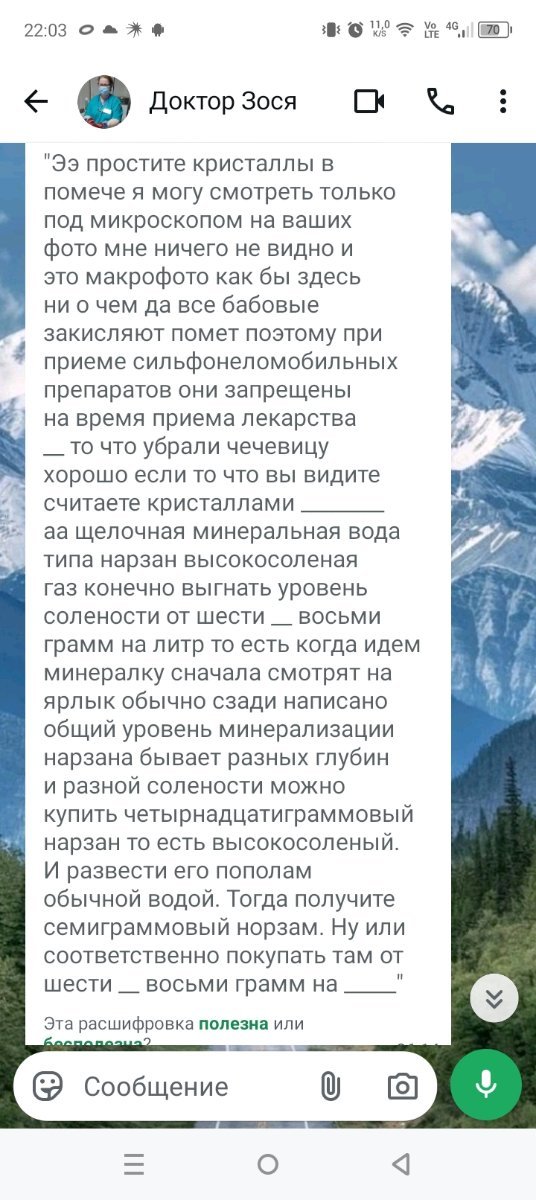
Task: Attach a file with the paperclip
Action: tap(330, 1086)
